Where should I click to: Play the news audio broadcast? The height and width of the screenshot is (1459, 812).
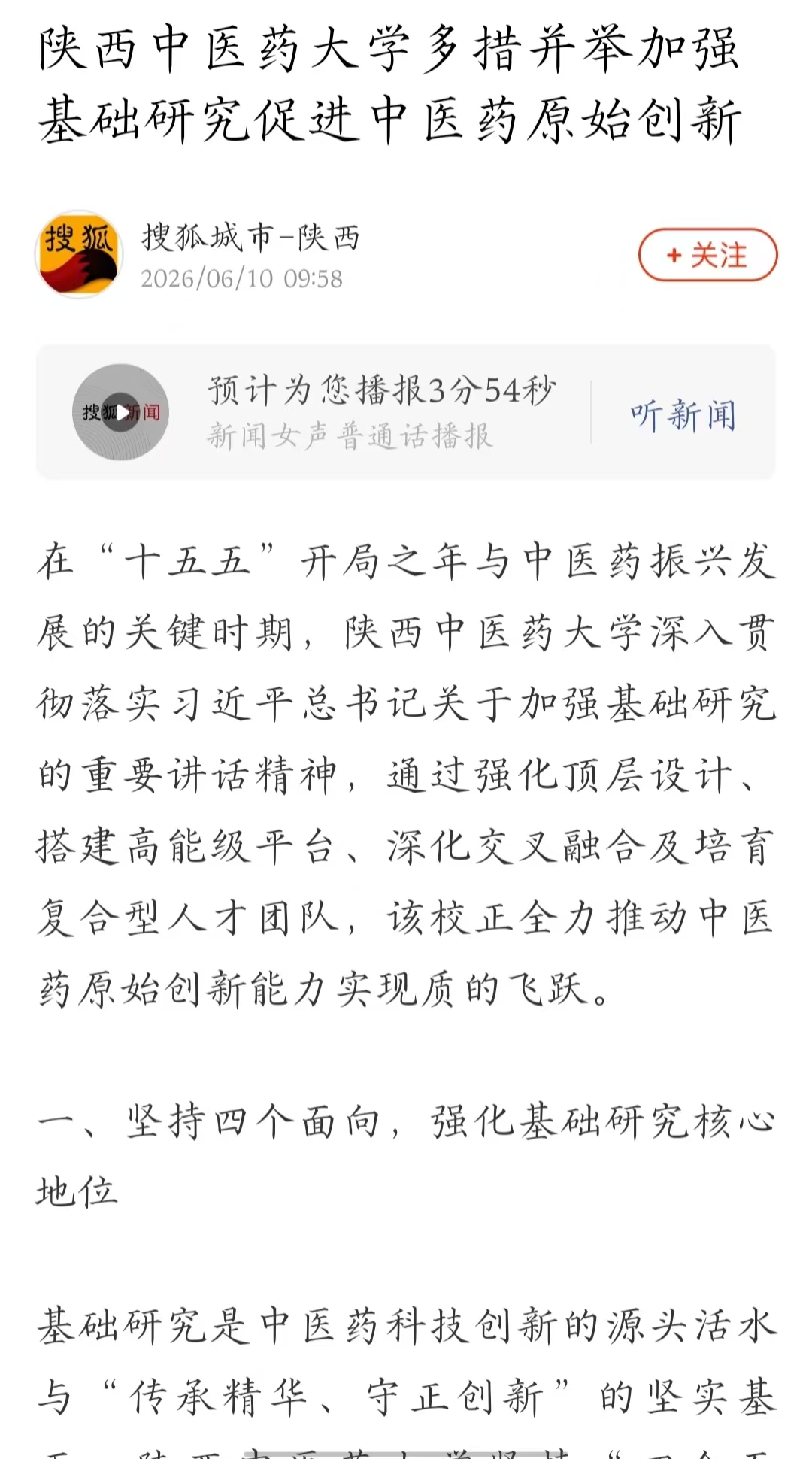pos(120,412)
